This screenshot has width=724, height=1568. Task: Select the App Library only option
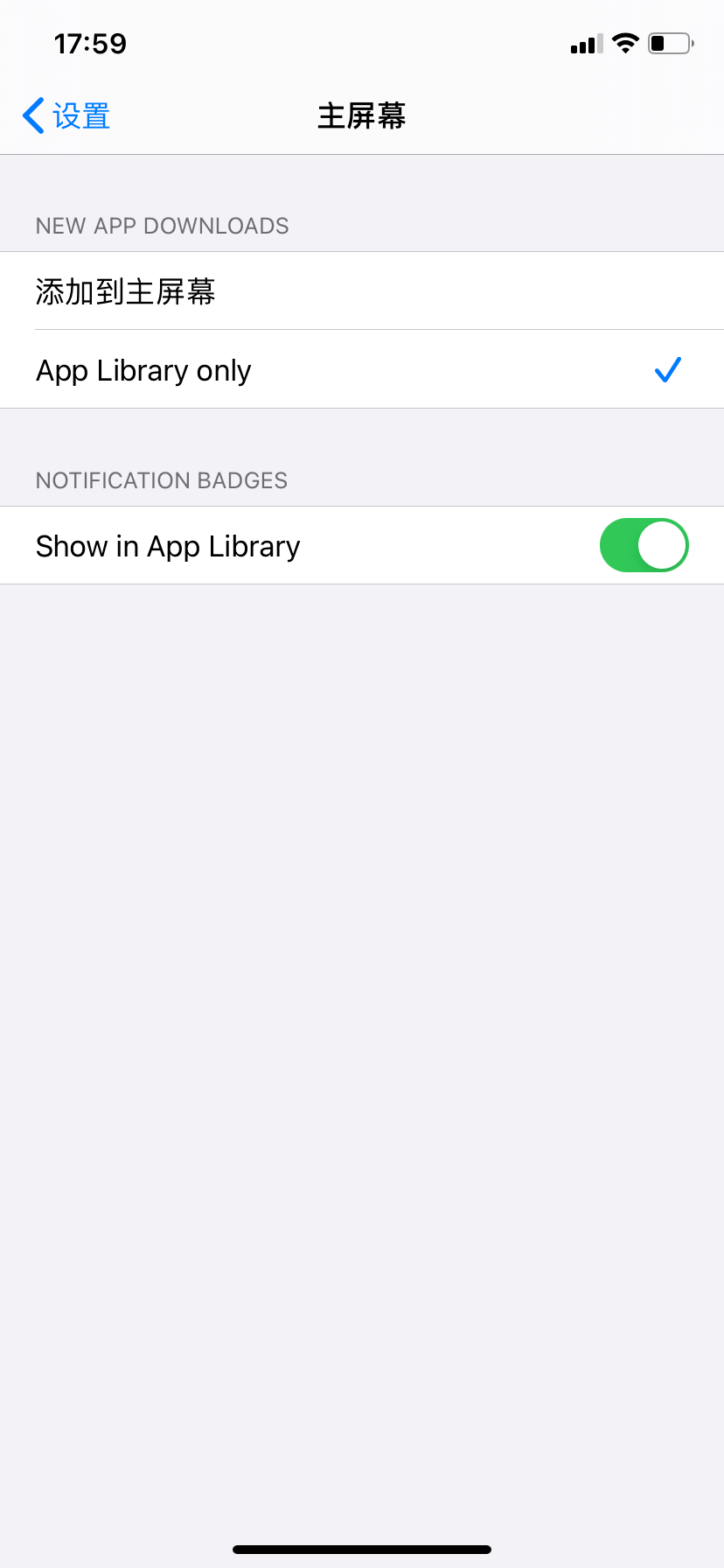143,370
